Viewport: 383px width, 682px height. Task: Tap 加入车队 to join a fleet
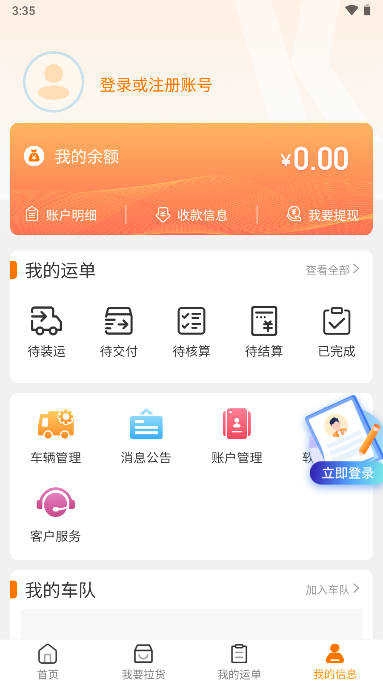tap(333, 590)
